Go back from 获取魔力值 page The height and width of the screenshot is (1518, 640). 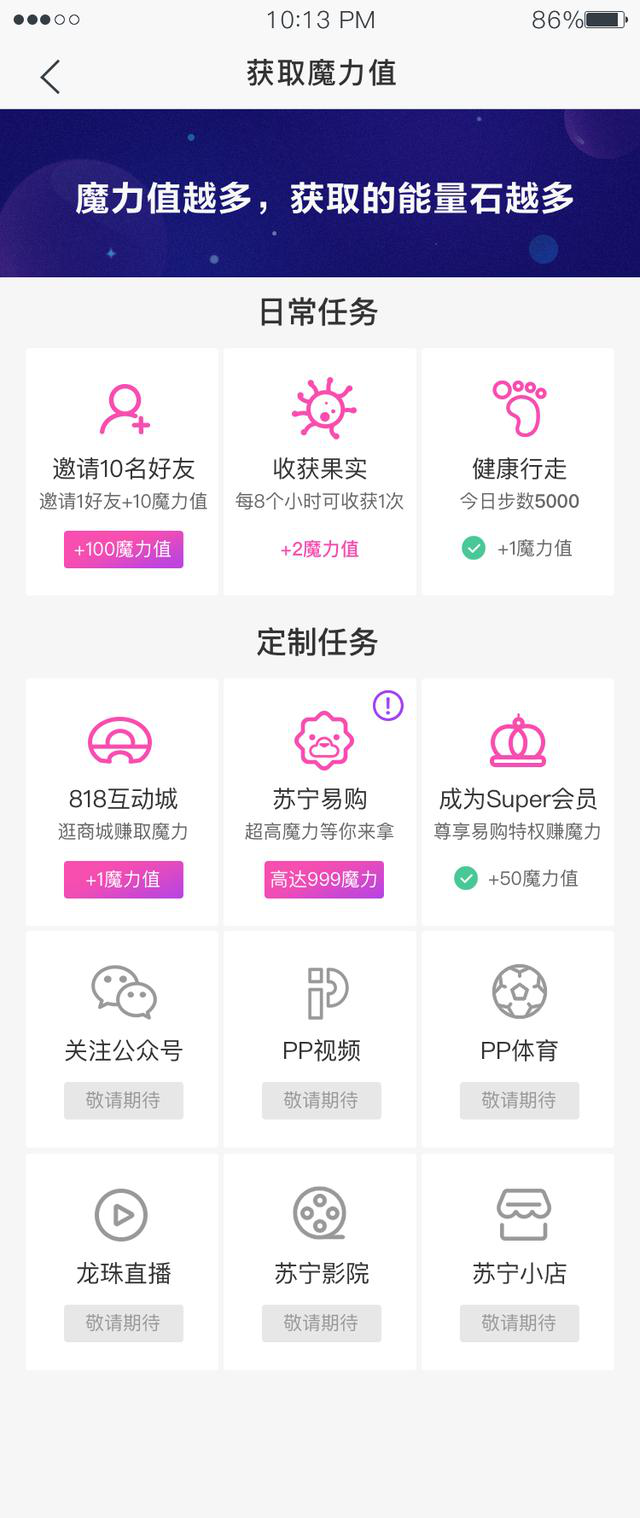(50, 76)
